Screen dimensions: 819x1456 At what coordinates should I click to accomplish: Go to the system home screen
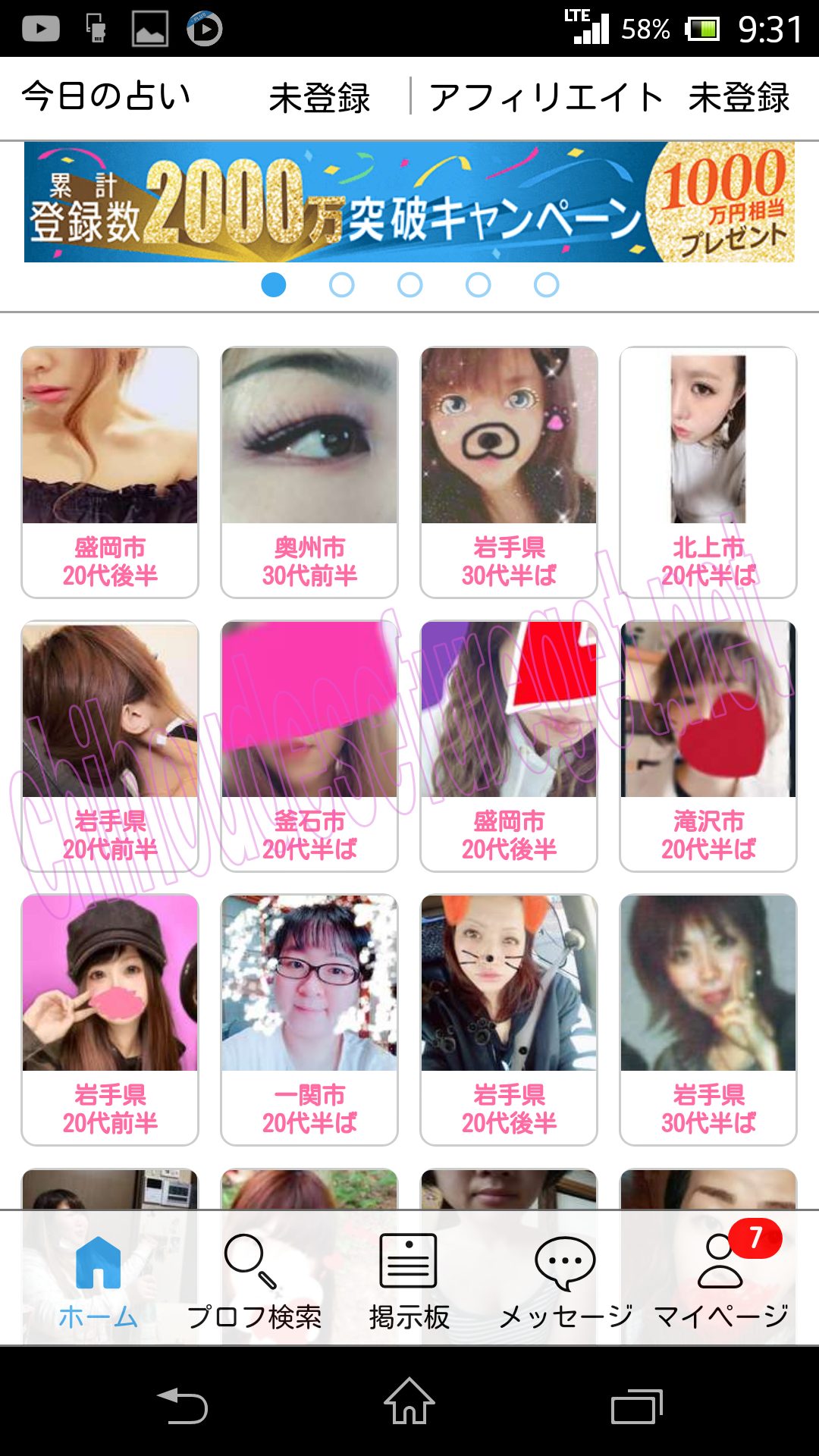pyautogui.click(x=409, y=1403)
